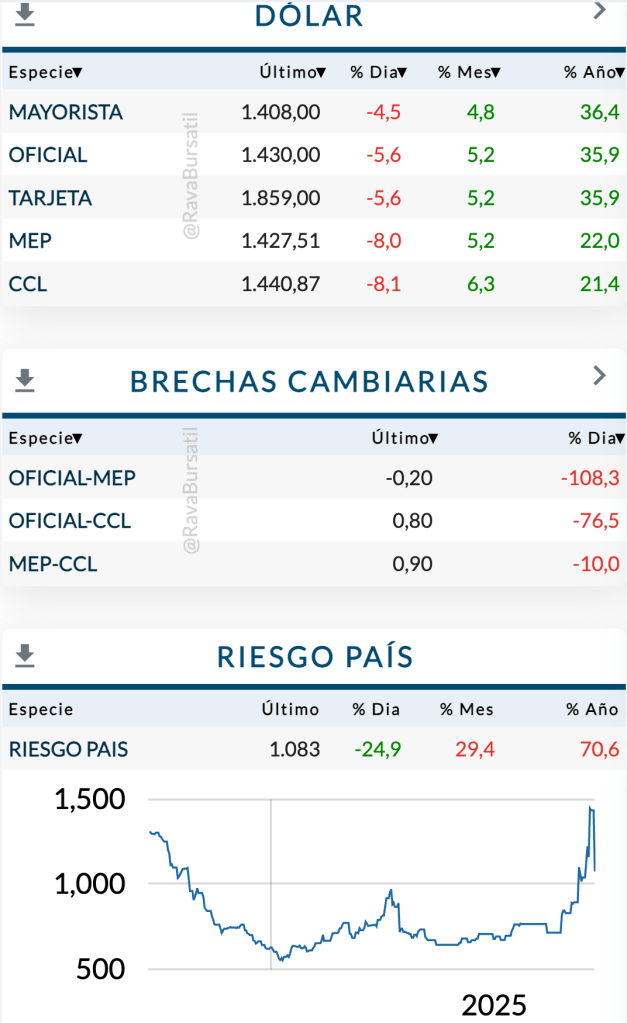The width and height of the screenshot is (627, 1023).
Task: Sort the Dólar table by % Mes
Action: tap(469, 72)
